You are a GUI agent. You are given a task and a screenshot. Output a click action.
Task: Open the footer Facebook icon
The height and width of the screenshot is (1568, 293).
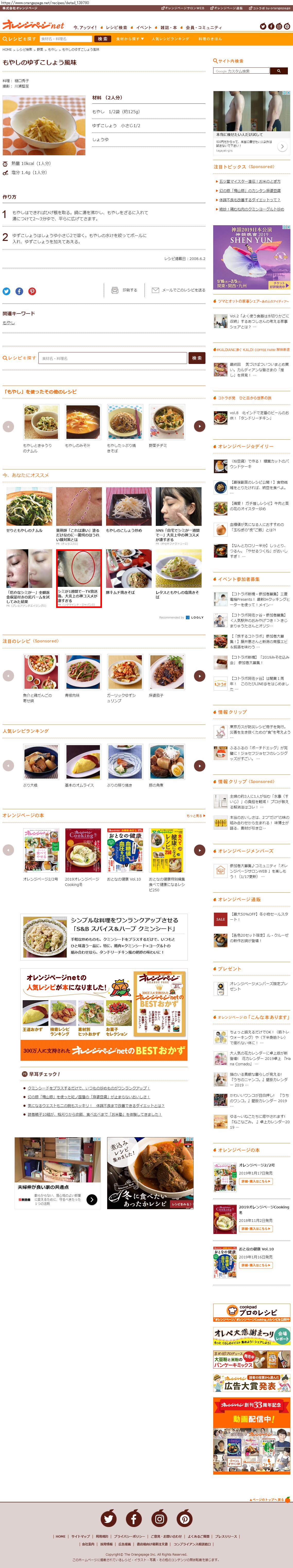[134, 1518]
